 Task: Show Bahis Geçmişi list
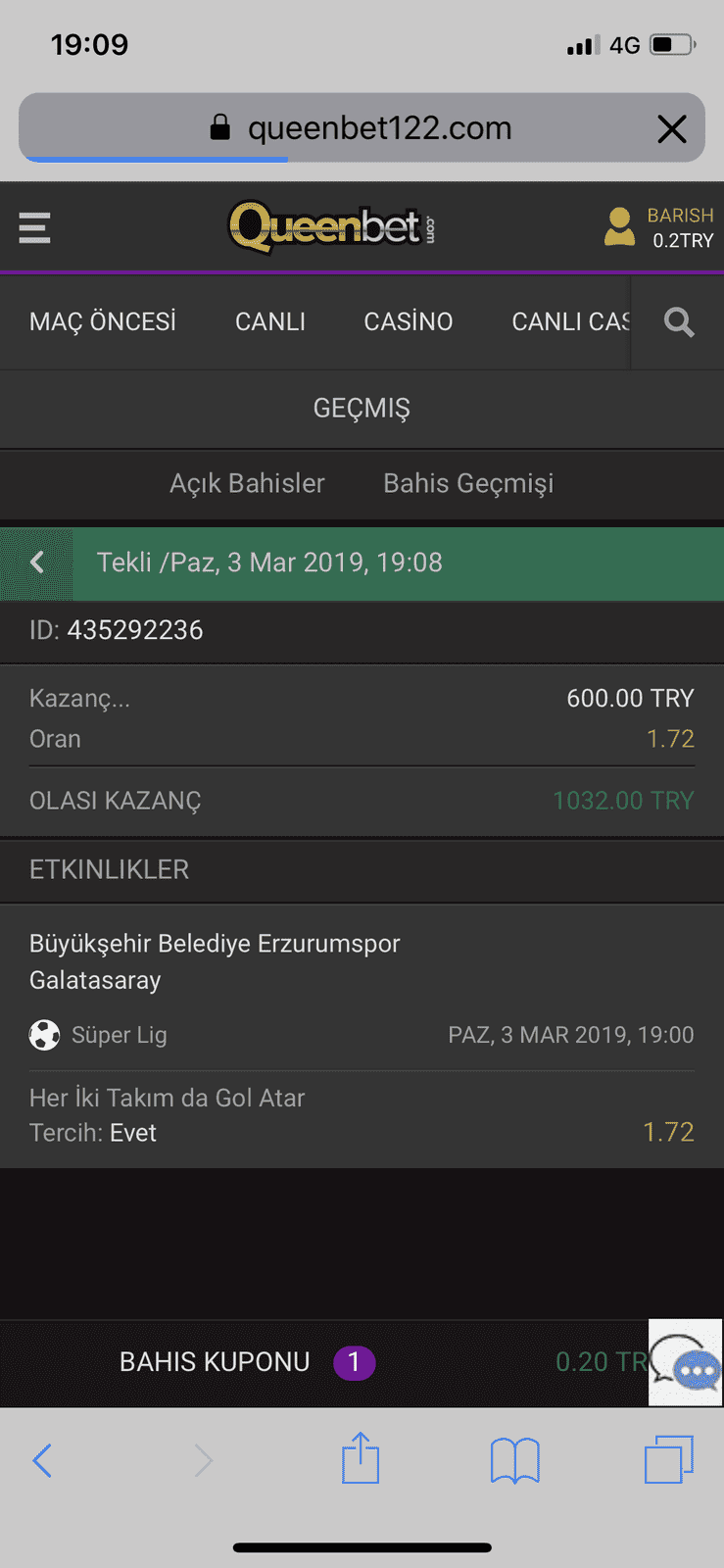(x=468, y=483)
